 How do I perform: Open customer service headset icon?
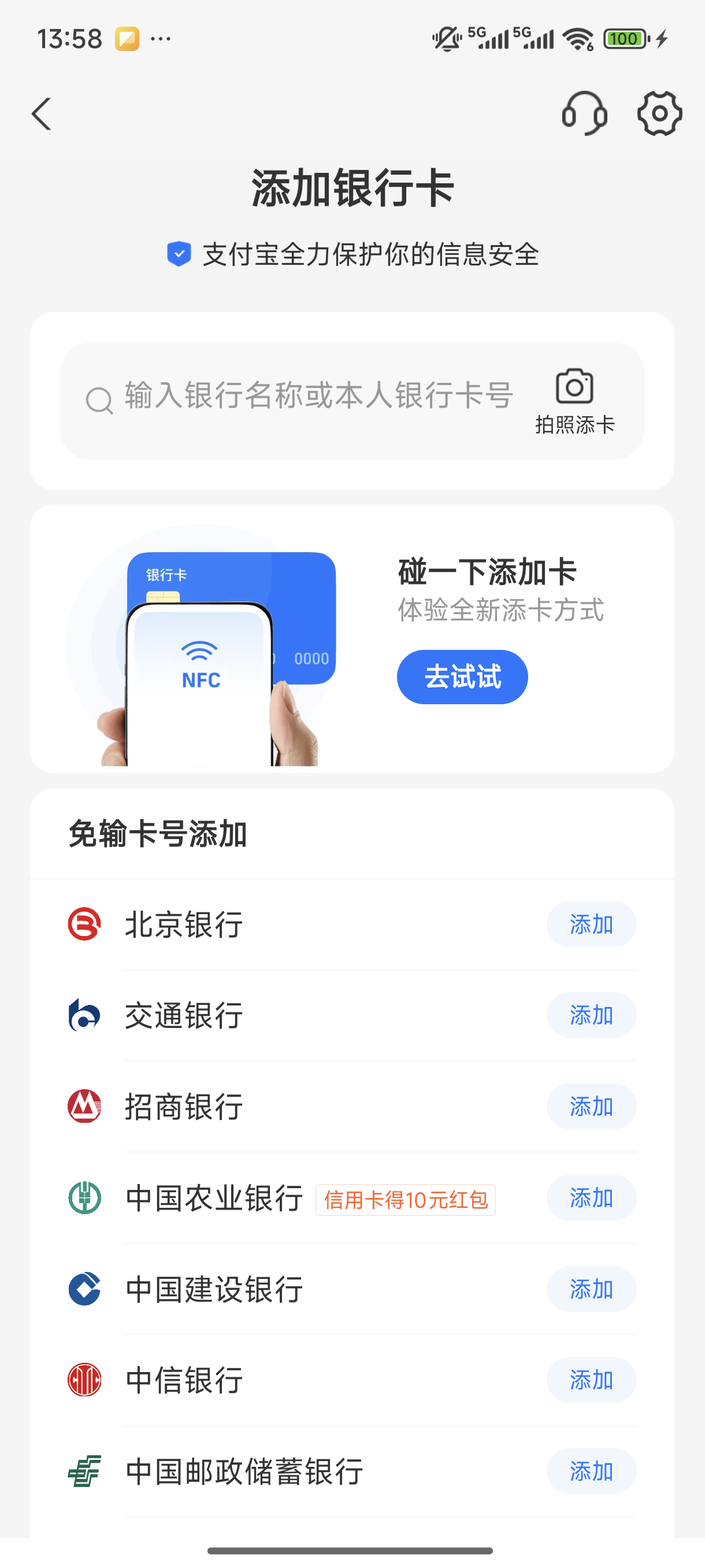pos(584,113)
